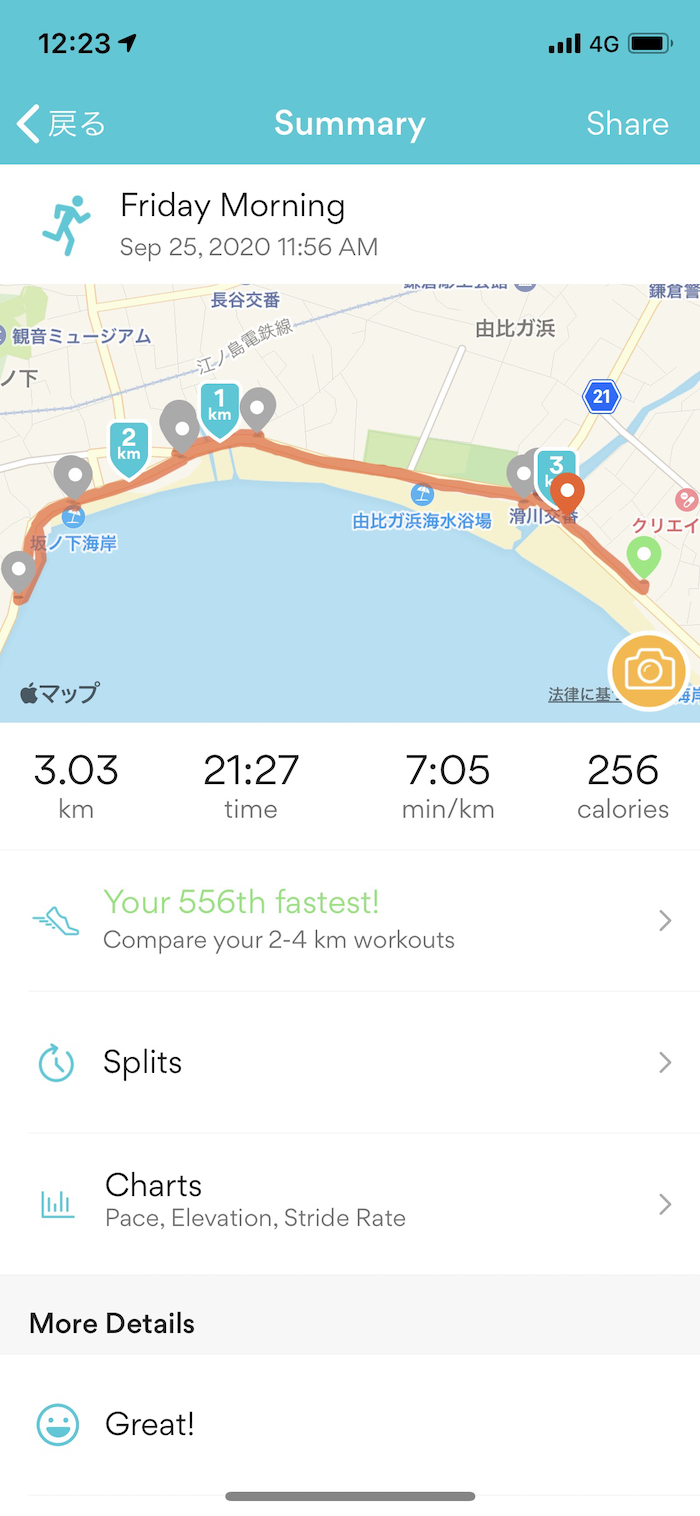Open the Great! feeling row

point(350,1424)
